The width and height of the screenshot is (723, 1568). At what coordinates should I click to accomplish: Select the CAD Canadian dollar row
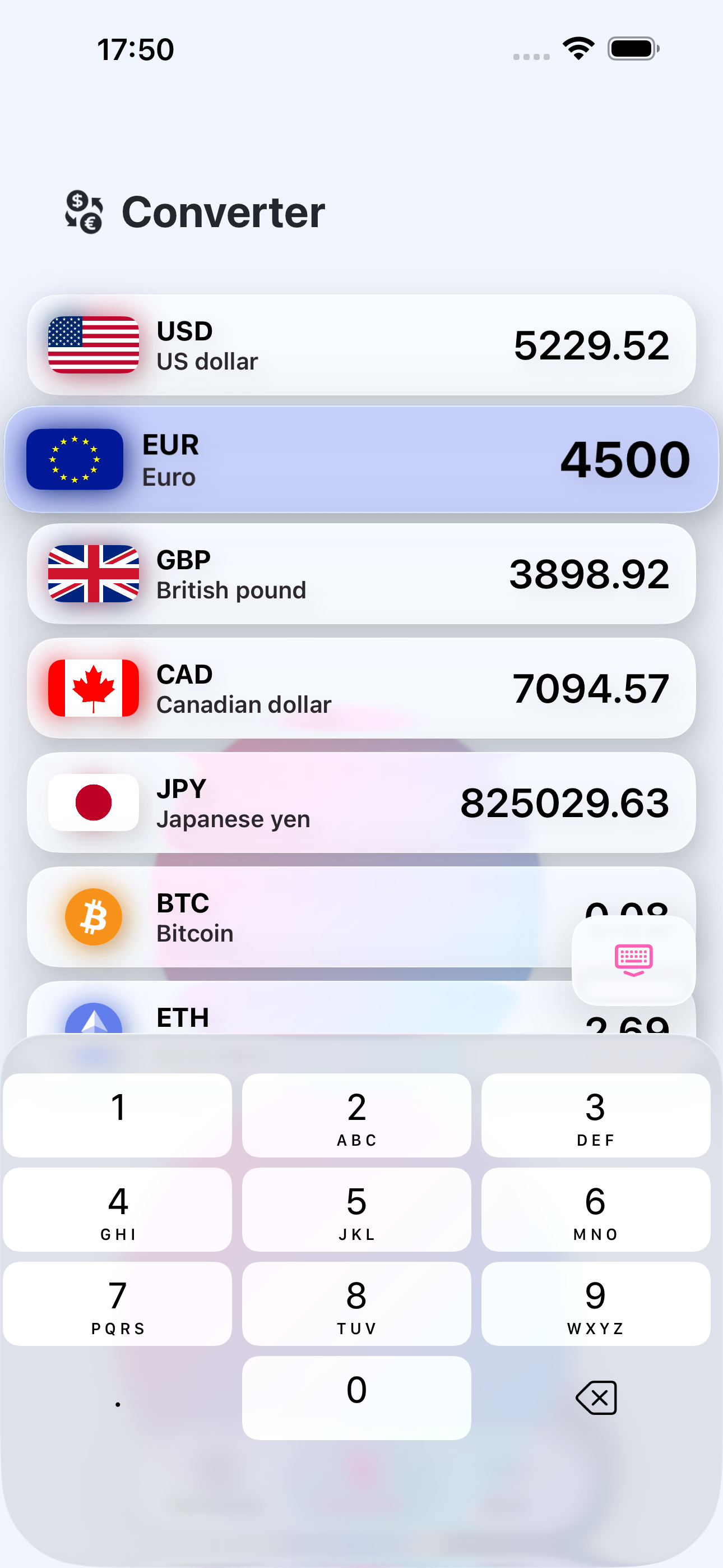tap(361, 687)
